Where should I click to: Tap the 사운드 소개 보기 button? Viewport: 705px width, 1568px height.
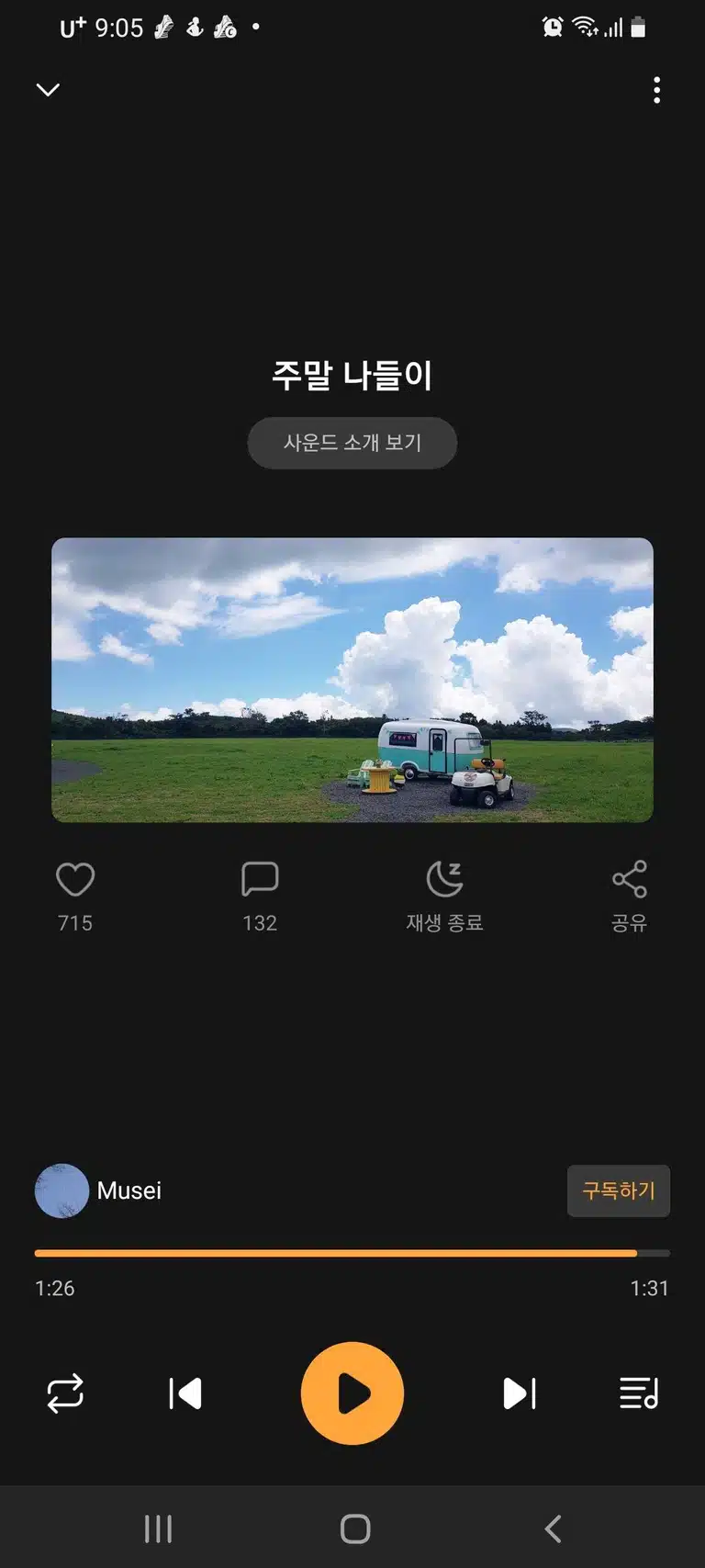[x=352, y=443]
